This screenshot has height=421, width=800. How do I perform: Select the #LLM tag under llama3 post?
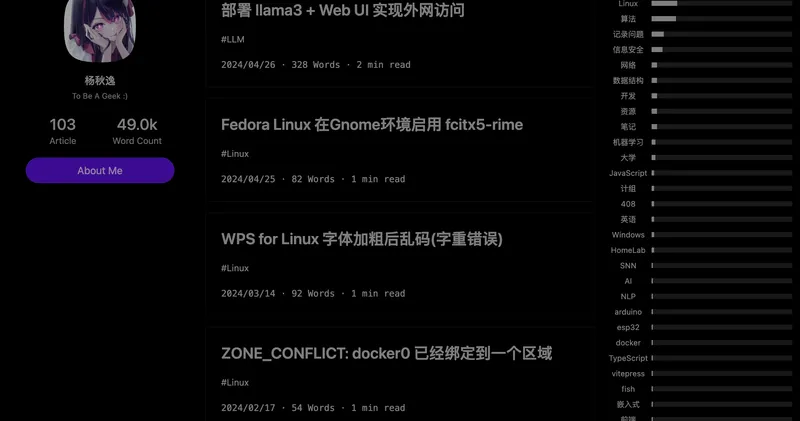click(232, 40)
